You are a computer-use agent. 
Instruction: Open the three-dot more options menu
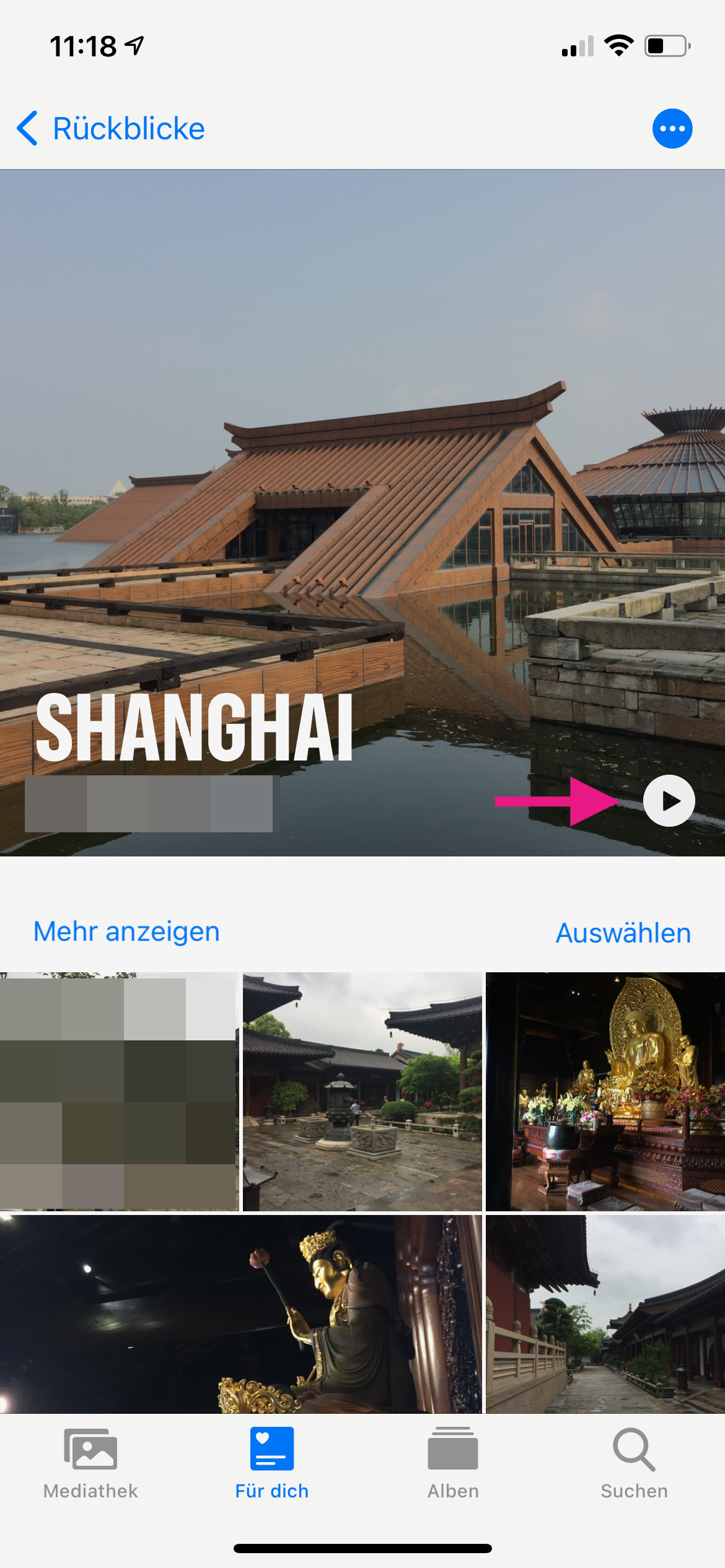pyautogui.click(x=672, y=129)
